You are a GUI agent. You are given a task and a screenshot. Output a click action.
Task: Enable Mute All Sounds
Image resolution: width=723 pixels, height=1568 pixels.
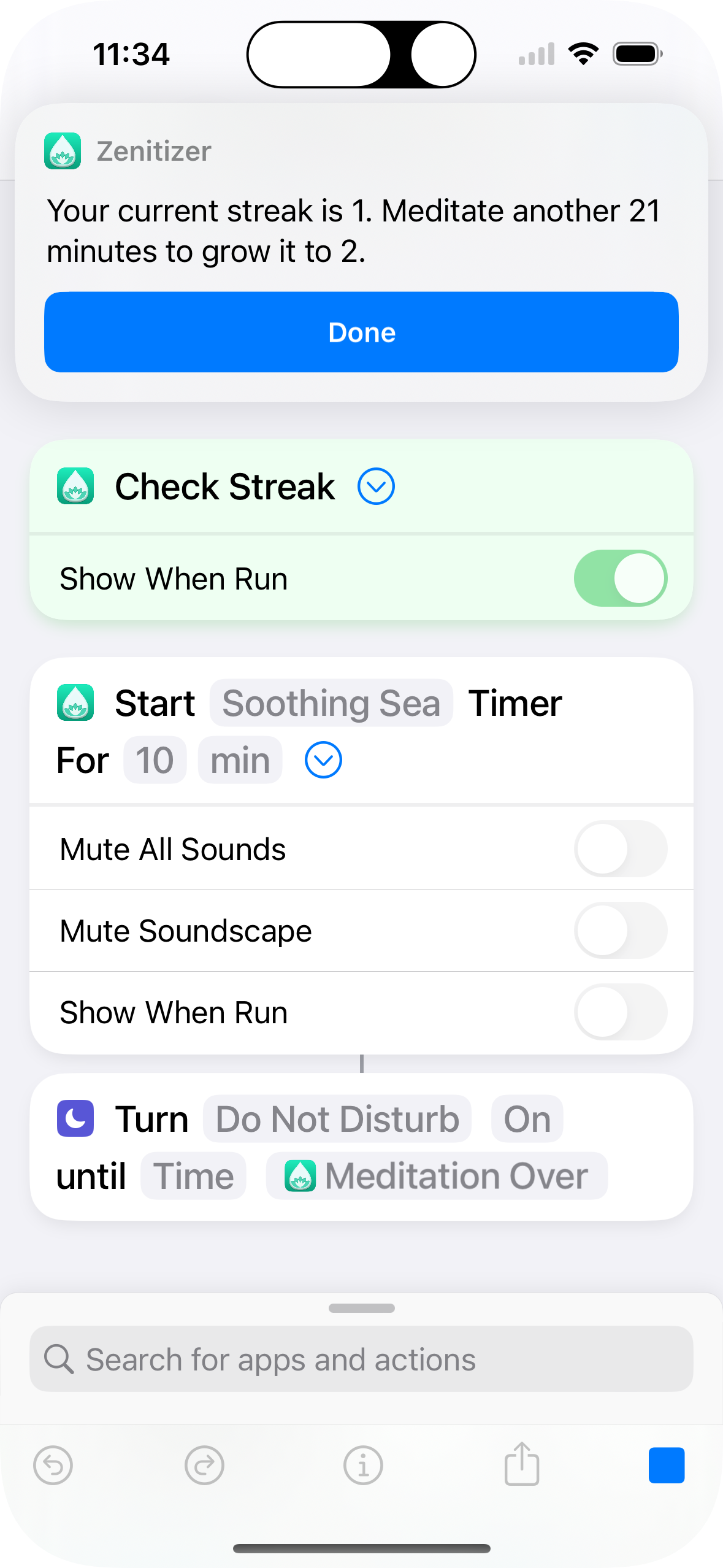[620, 849]
